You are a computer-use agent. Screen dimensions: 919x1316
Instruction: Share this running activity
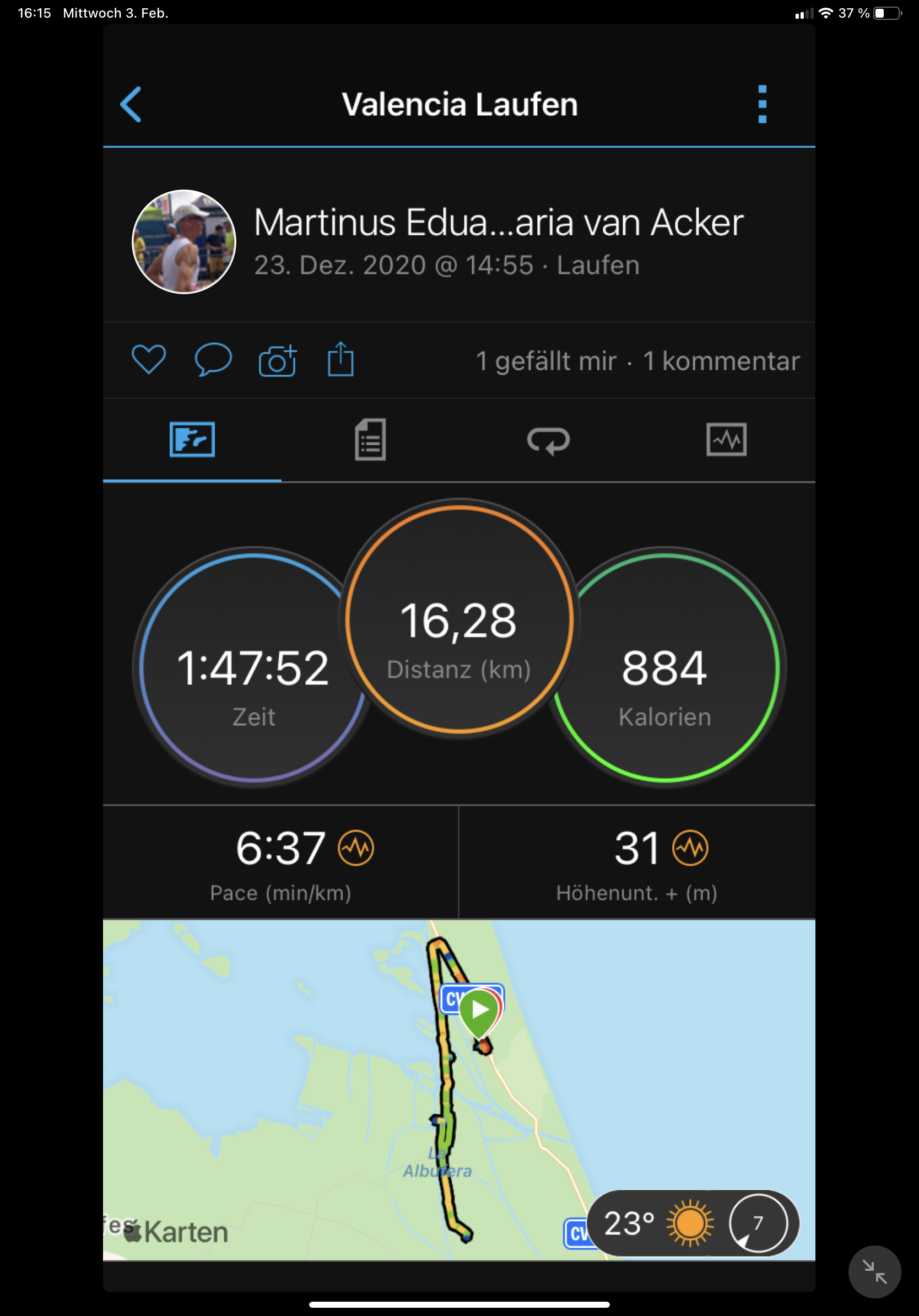341,359
